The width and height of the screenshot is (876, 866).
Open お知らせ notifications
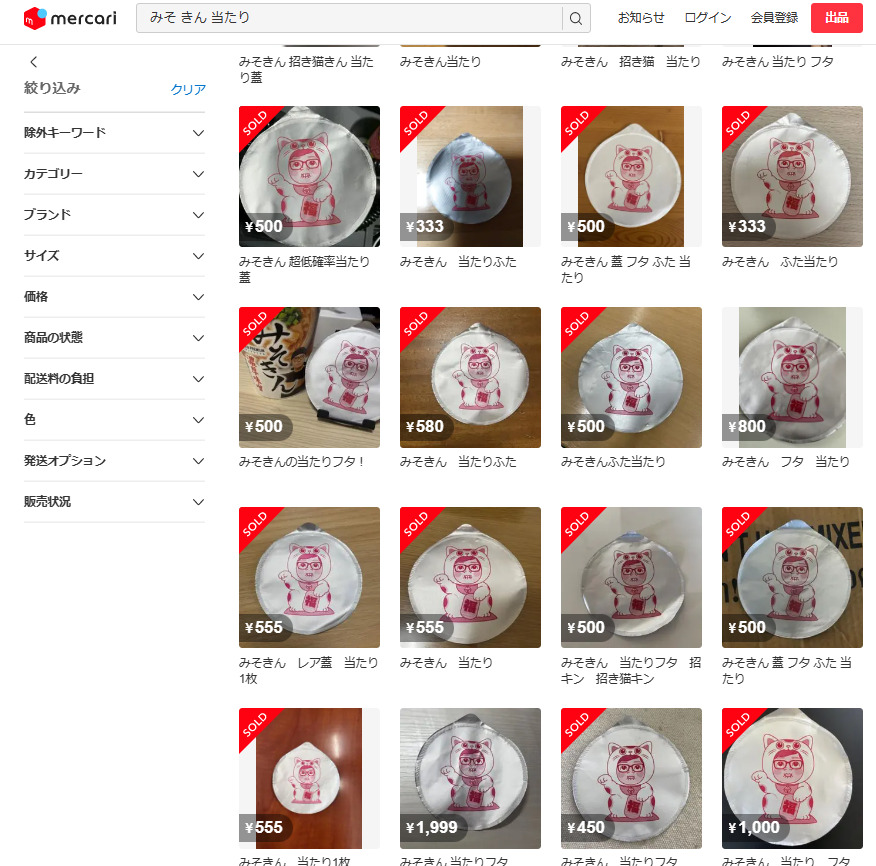[x=641, y=18]
